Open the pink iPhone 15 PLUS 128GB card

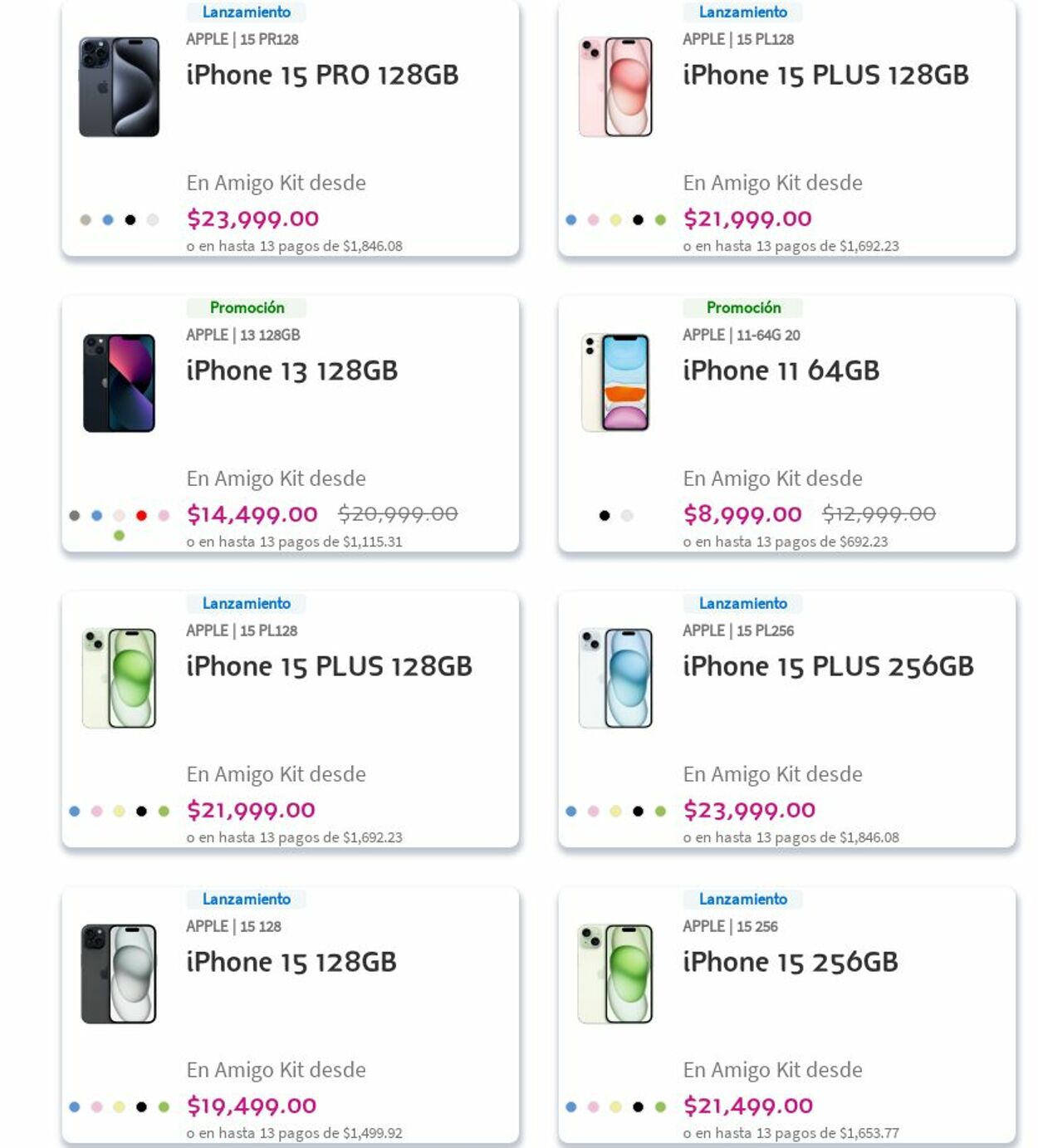(x=825, y=76)
